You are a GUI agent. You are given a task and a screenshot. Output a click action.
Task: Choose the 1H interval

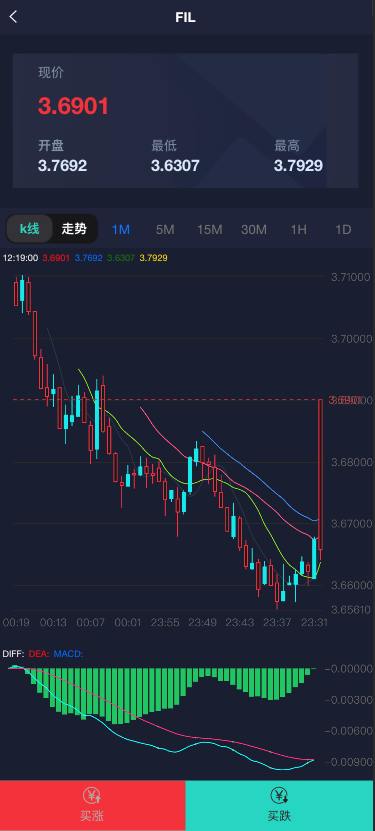point(298,229)
